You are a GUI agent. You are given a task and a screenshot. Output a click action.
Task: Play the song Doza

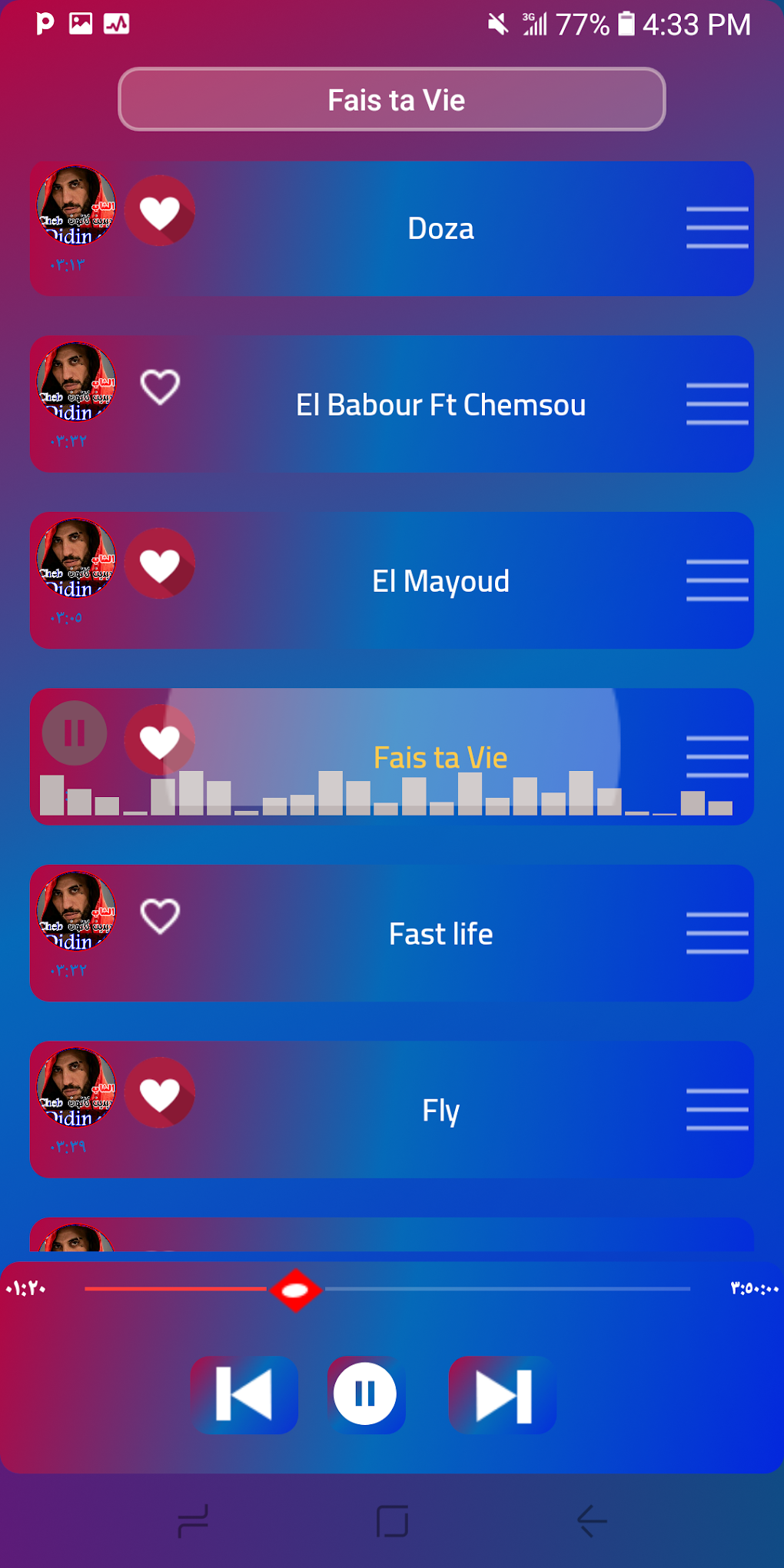coord(440,229)
